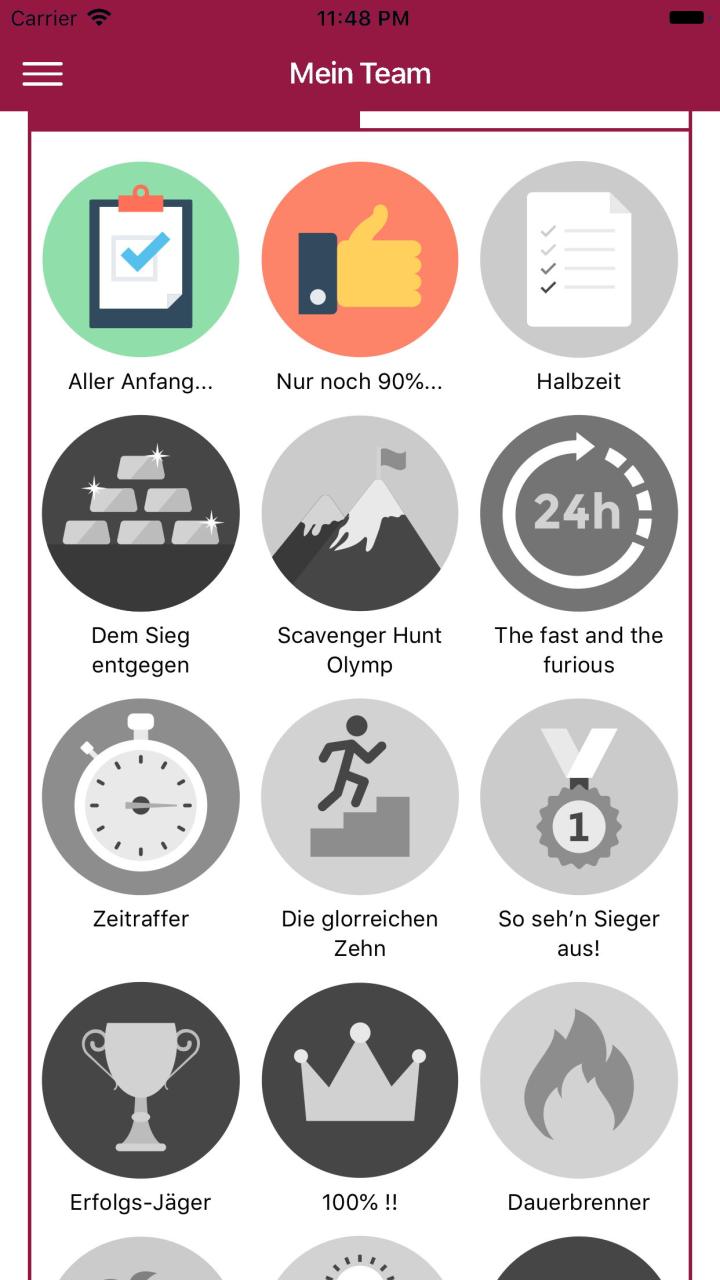Click the 'Halbzeit' label under the badge

pos(578,381)
